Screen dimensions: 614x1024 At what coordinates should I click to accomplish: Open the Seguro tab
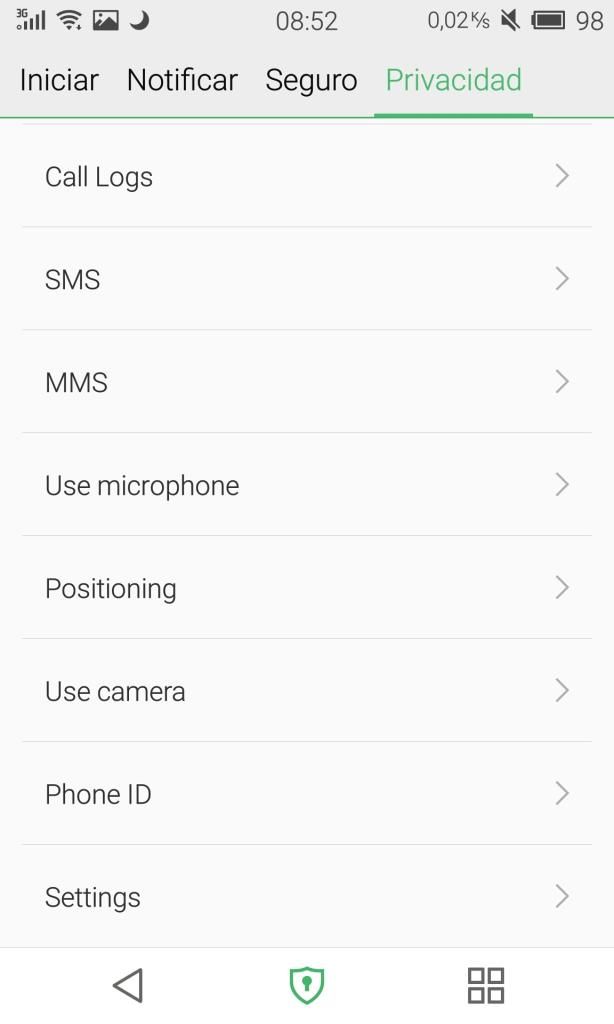(311, 80)
